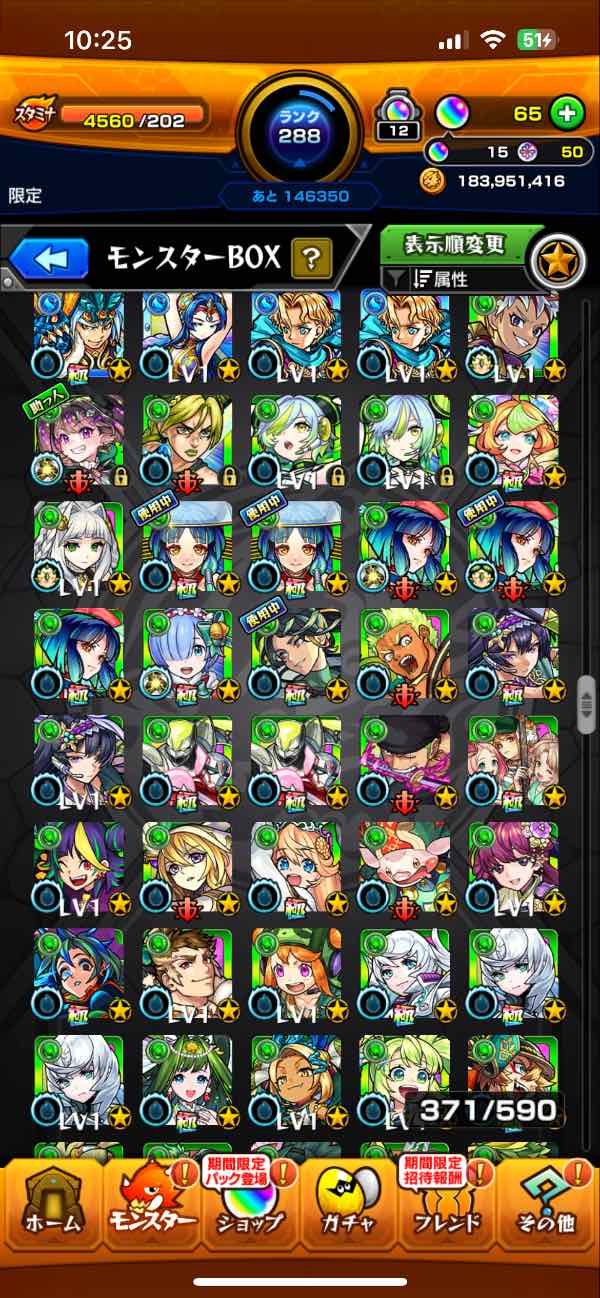600x1298 pixels.
Task: Select the monster tagged 助っ人
Action: click(x=79, y=442)
